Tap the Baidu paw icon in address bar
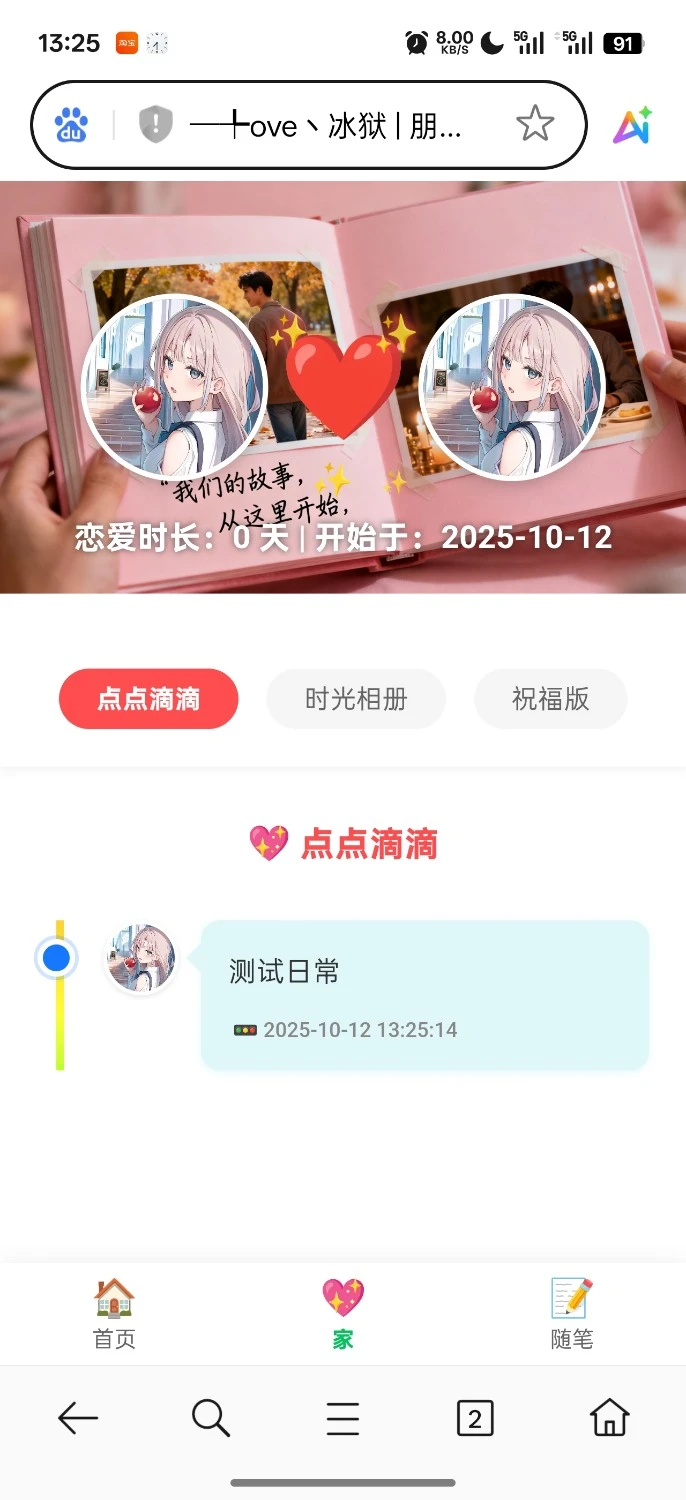Image resolution: width=686 pixels, height=1500 pixels. (72, 125)
